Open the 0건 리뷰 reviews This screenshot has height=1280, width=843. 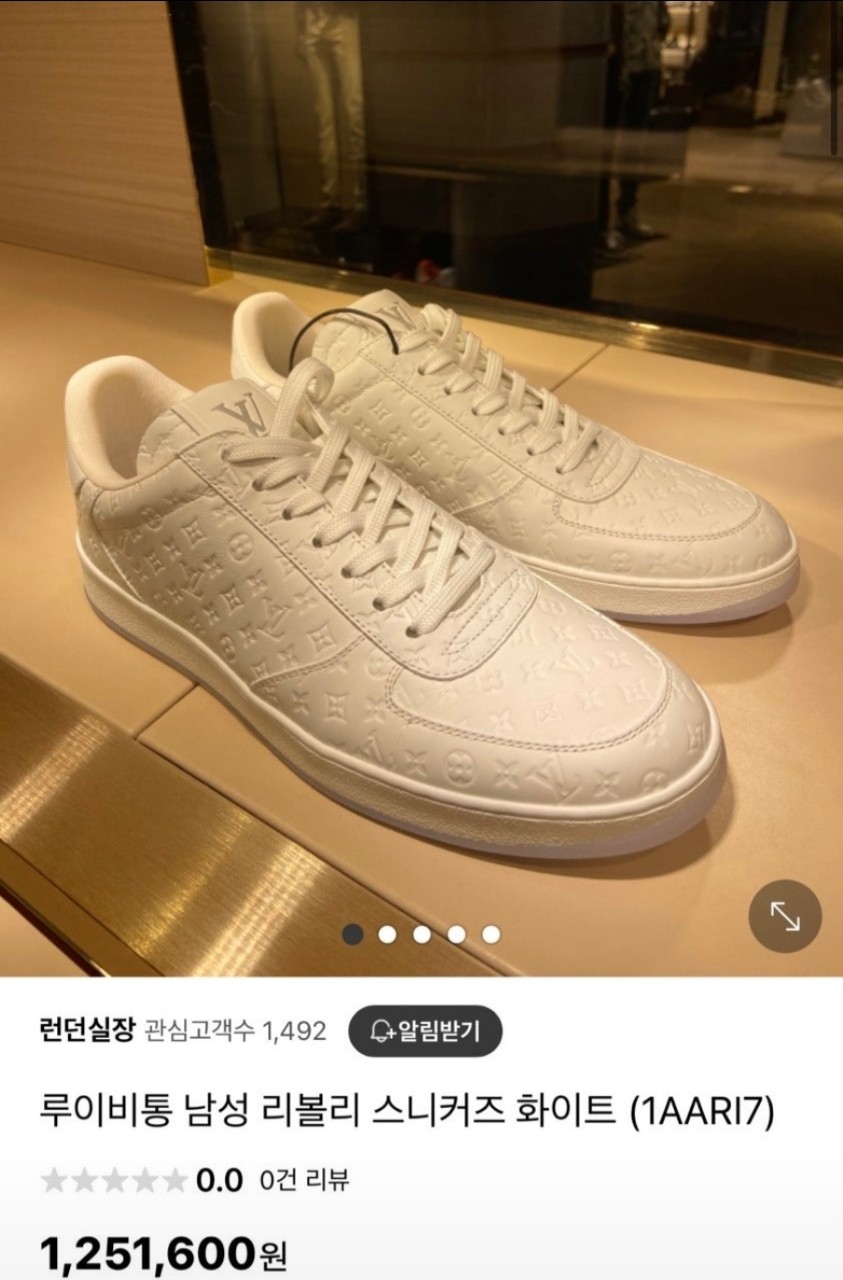pos(303,1180)
